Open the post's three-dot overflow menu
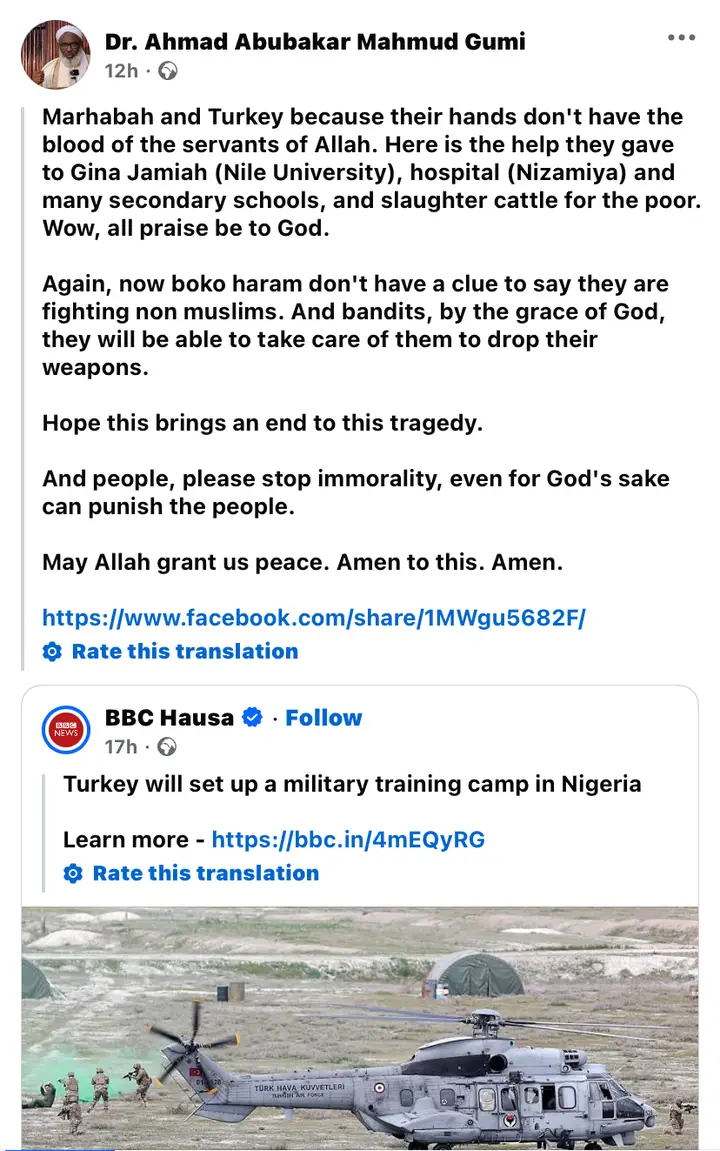Screen dimensions: 720x1151 click(681, 38)
